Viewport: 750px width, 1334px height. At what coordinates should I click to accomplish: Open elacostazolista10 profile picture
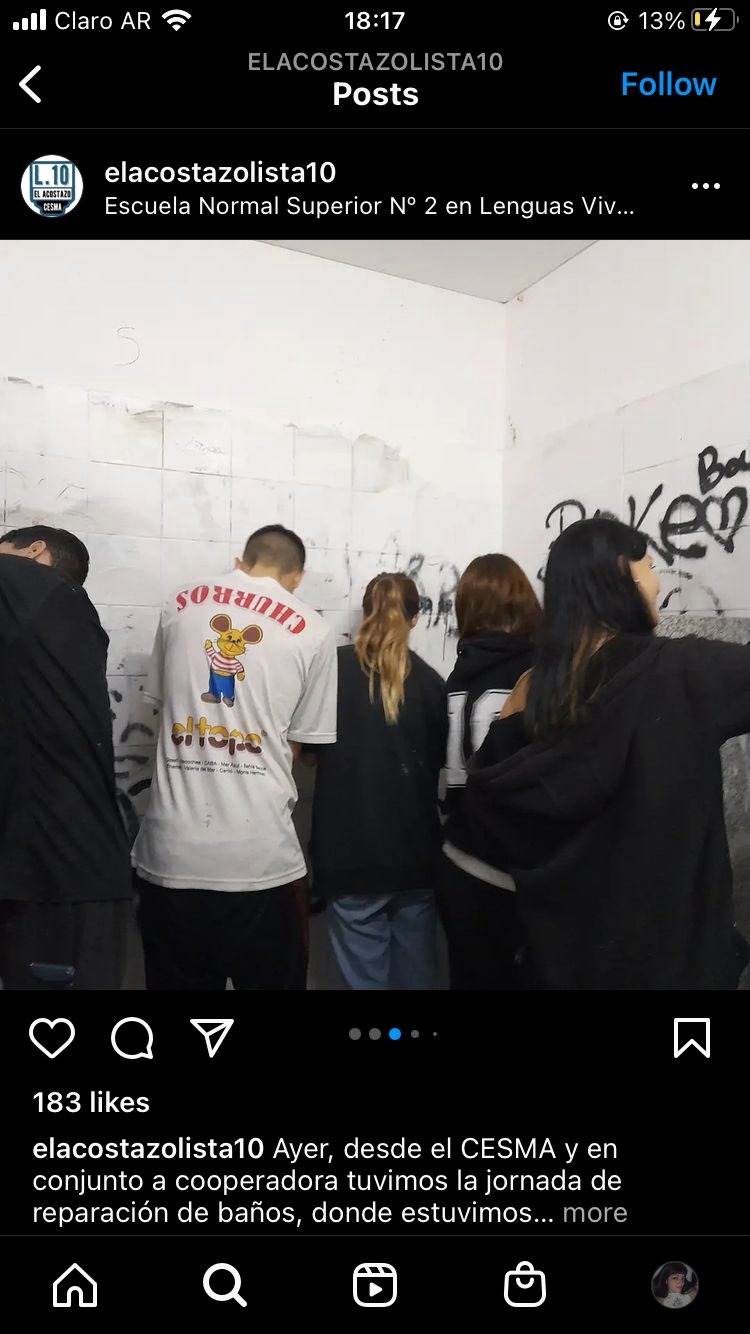pyautogui.click(x=52, y=186)
